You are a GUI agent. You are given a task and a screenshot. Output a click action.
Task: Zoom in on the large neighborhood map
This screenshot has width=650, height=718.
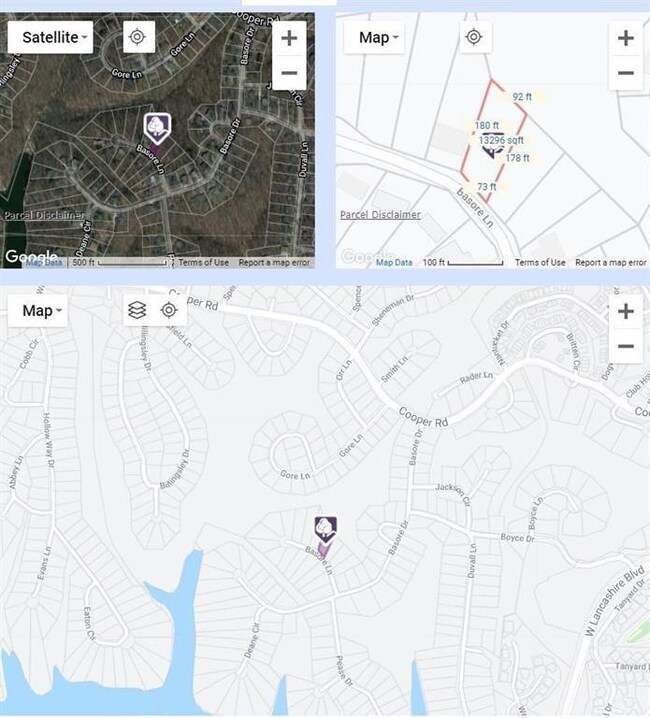pyautogui.click(x=626, y=311)
